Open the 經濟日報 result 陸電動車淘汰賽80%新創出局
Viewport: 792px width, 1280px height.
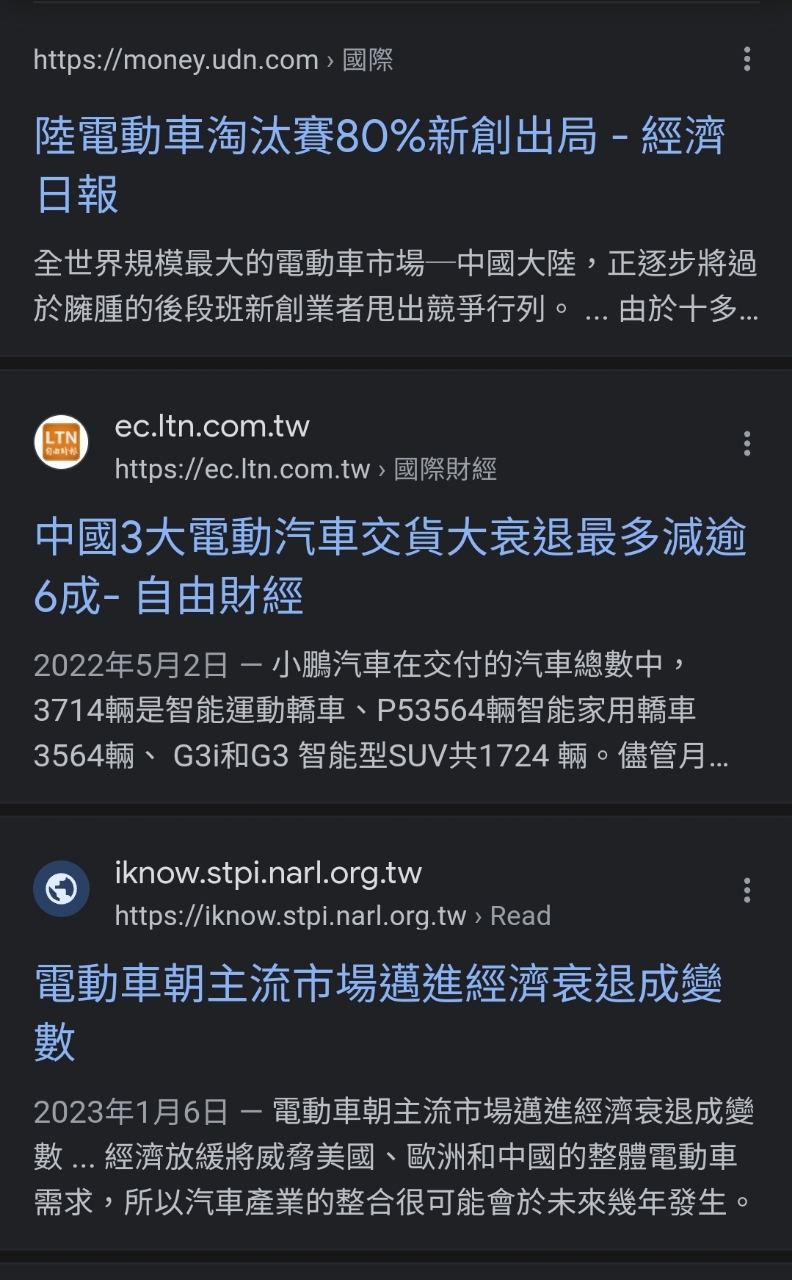(380, 164)
